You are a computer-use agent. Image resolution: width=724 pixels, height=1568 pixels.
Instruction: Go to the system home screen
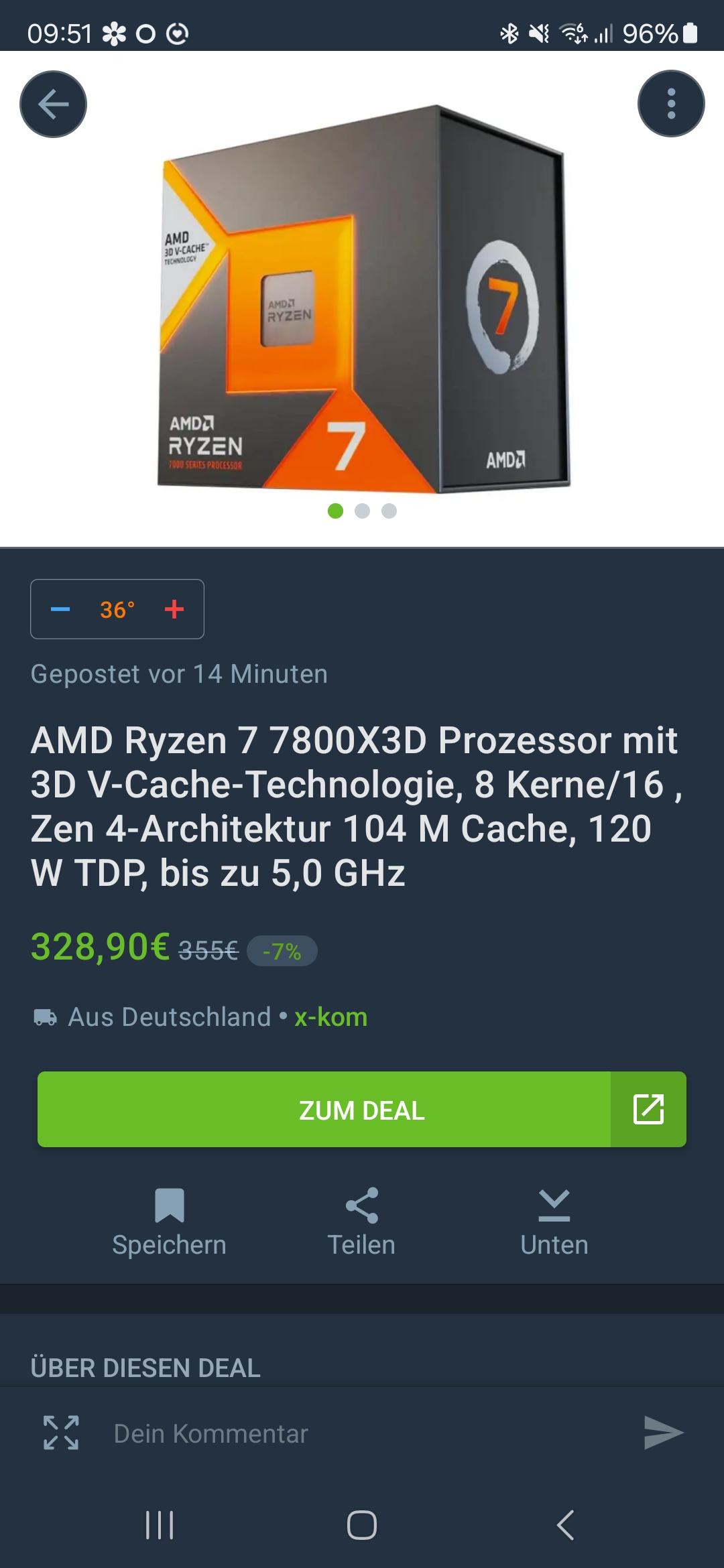[362, 1525]
